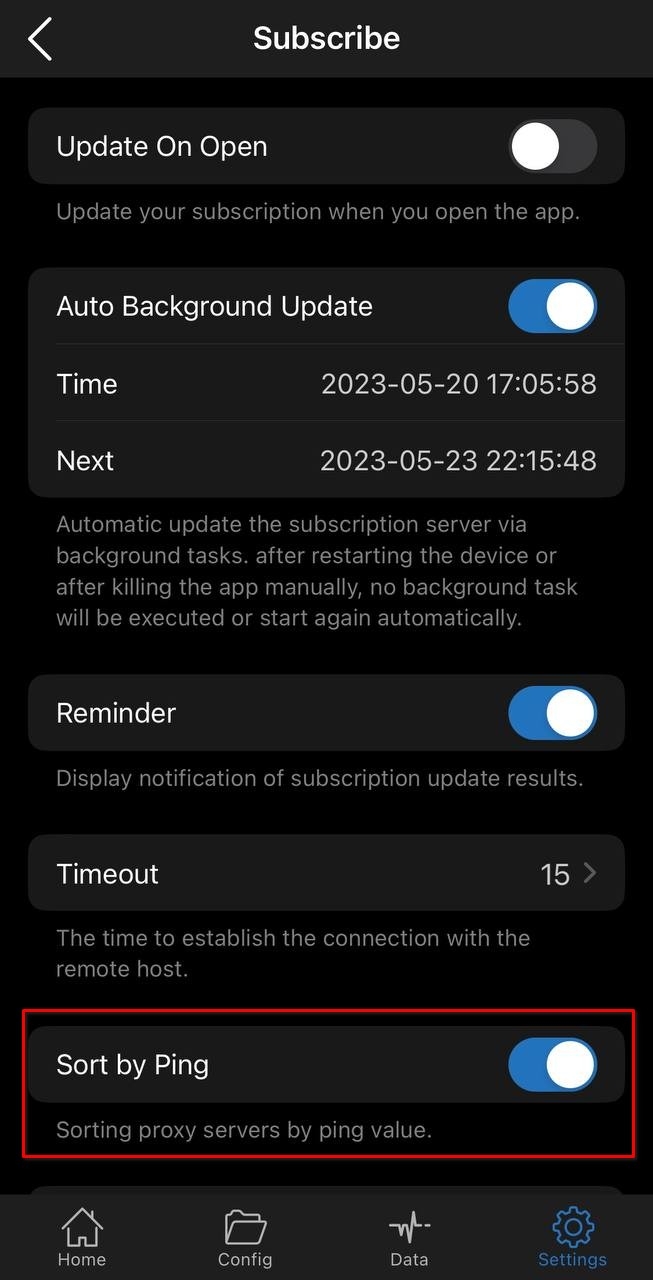Switch off Sort by Ping
Screen dimensions: 653x1280
coord(552,1065)
